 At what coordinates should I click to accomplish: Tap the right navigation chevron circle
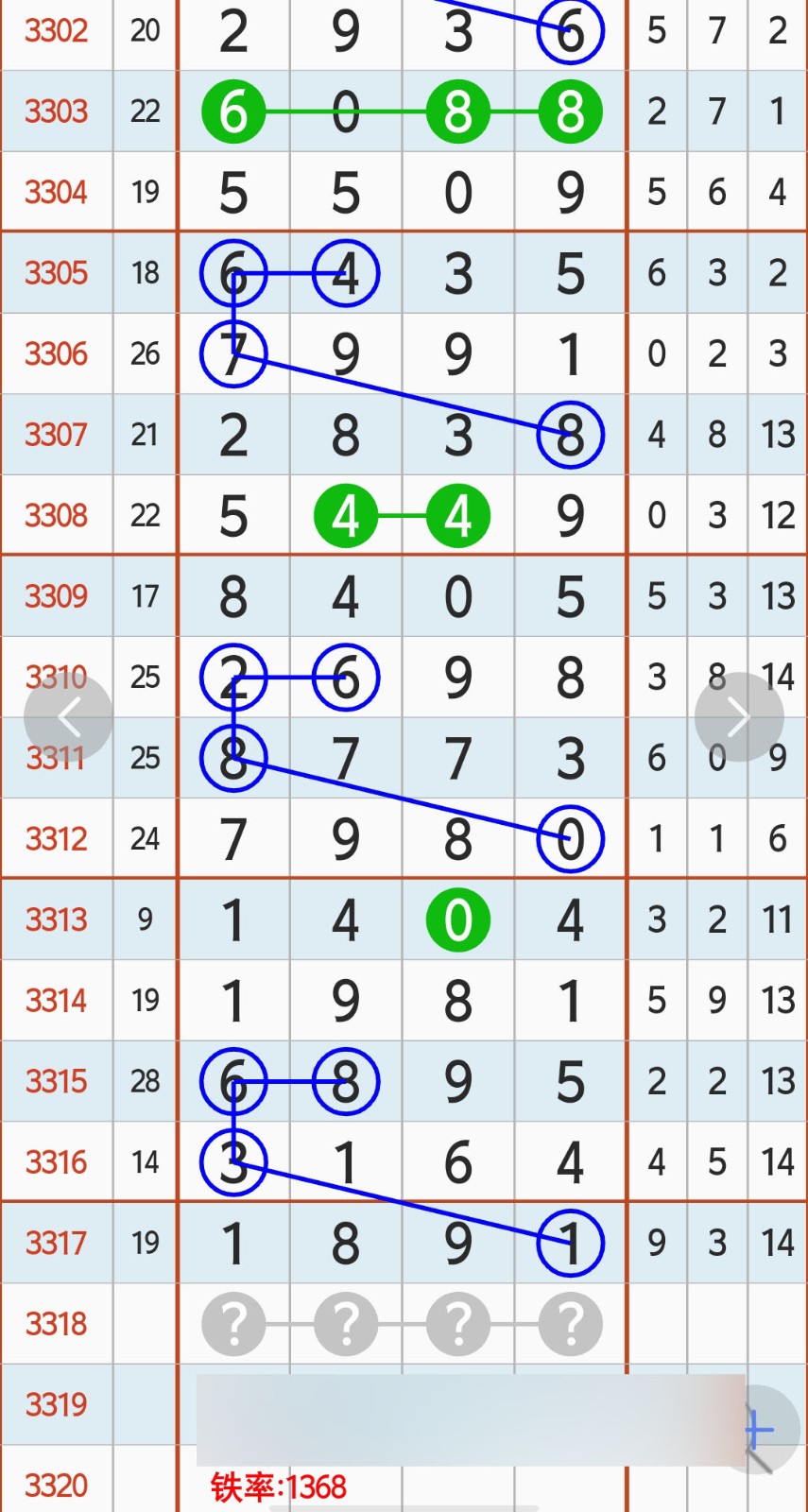coord(740,716)
